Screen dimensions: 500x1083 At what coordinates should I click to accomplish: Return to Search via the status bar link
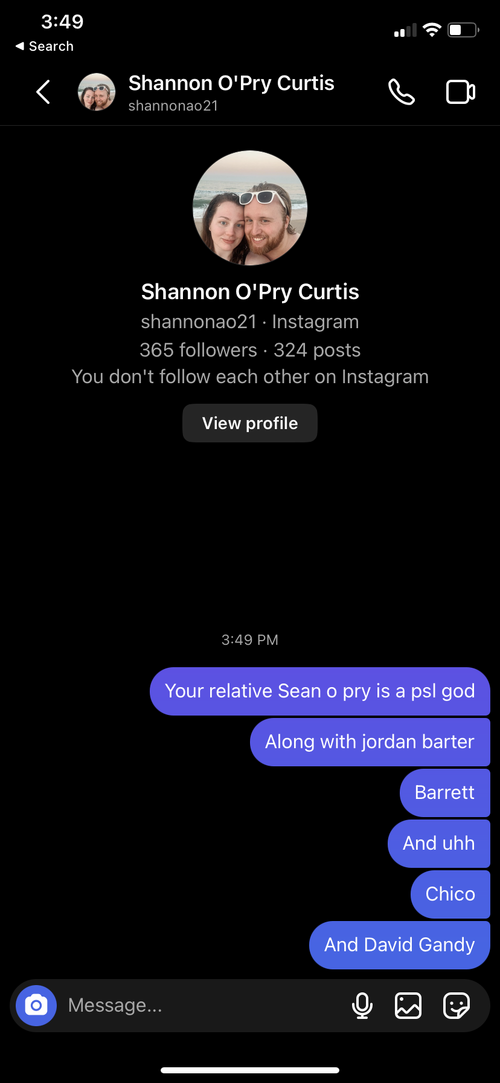[x=44, y=46]
